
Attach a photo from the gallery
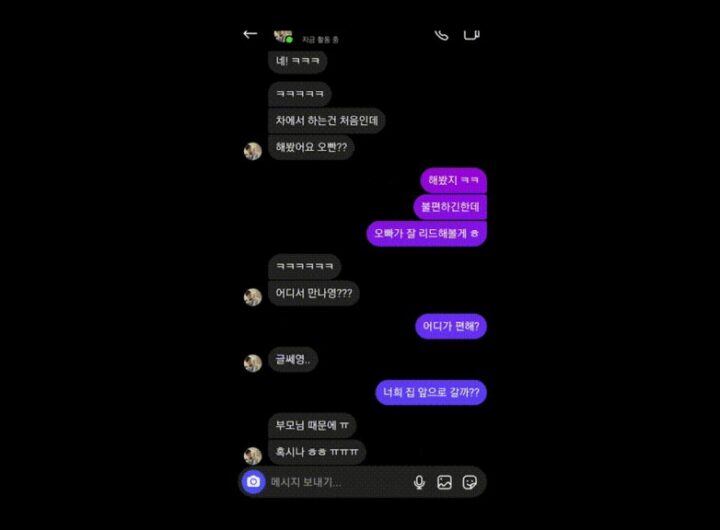point(444,482)
